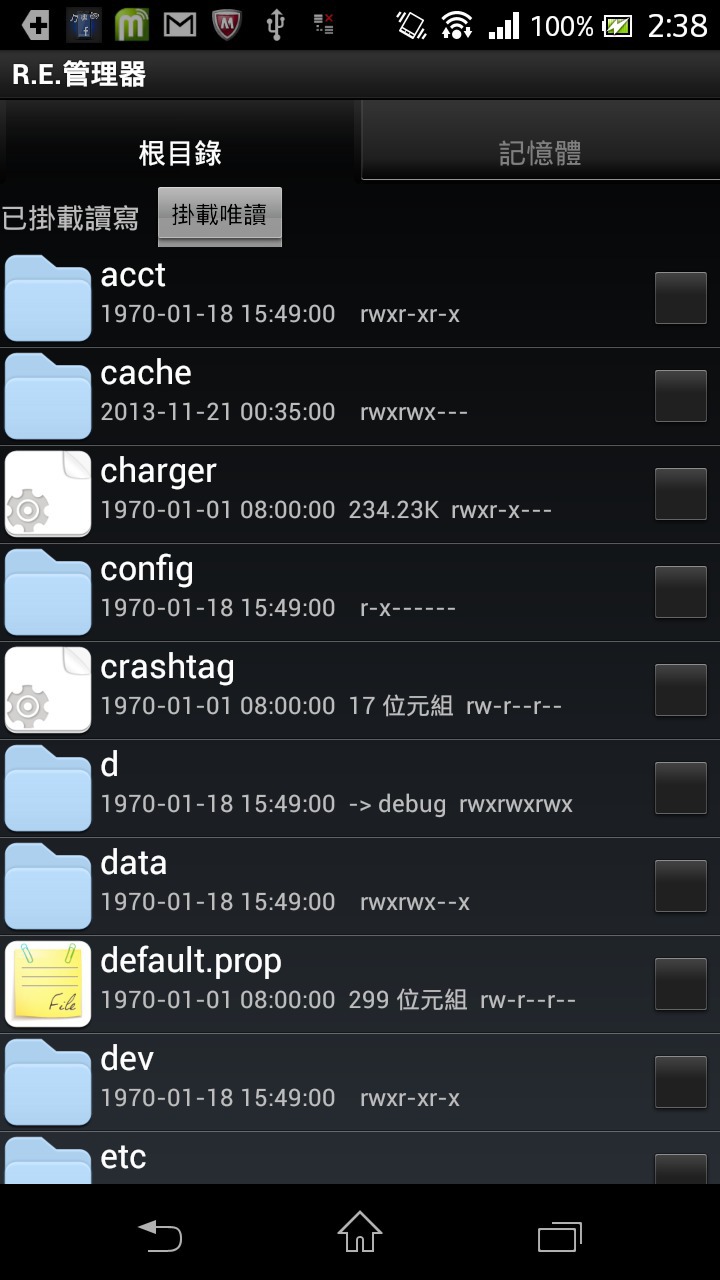Open the default.prop file
Image resolution: width=720 pixels, height=1280 pixels.
tap(360, 985)
